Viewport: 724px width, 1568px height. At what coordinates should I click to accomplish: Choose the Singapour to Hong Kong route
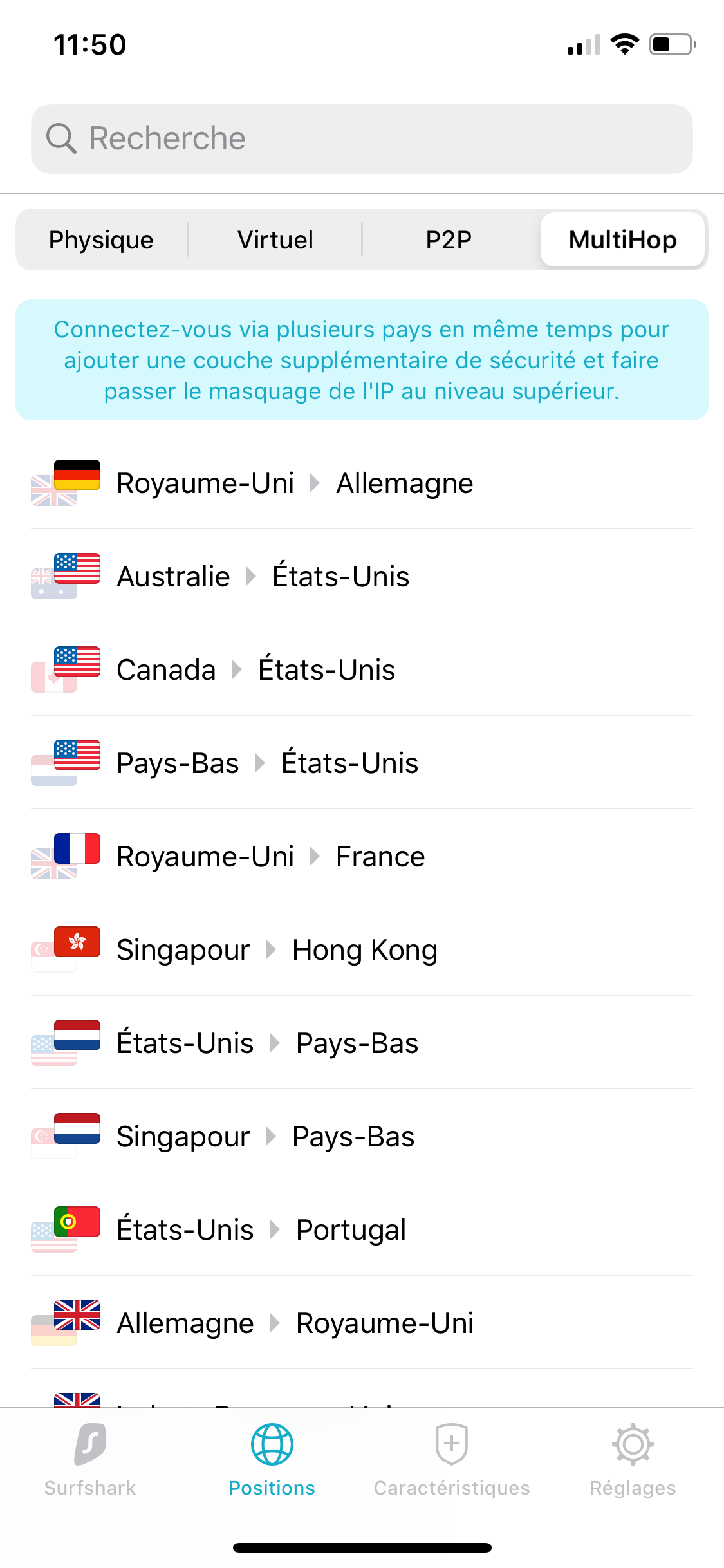(362, 949)
